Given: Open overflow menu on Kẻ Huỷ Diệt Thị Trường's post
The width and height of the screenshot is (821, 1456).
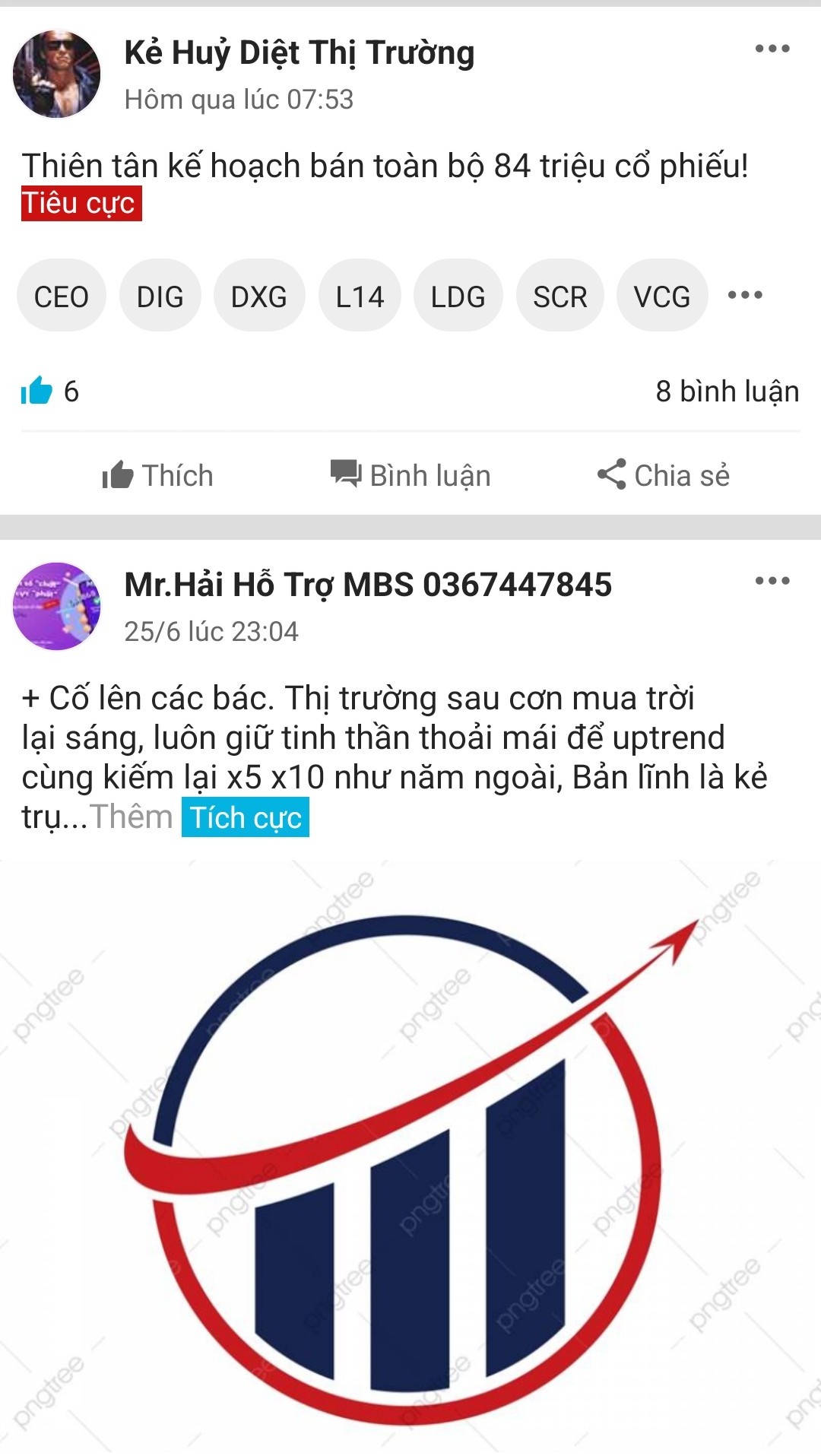Looking at the screenshot, I should 772,49.
